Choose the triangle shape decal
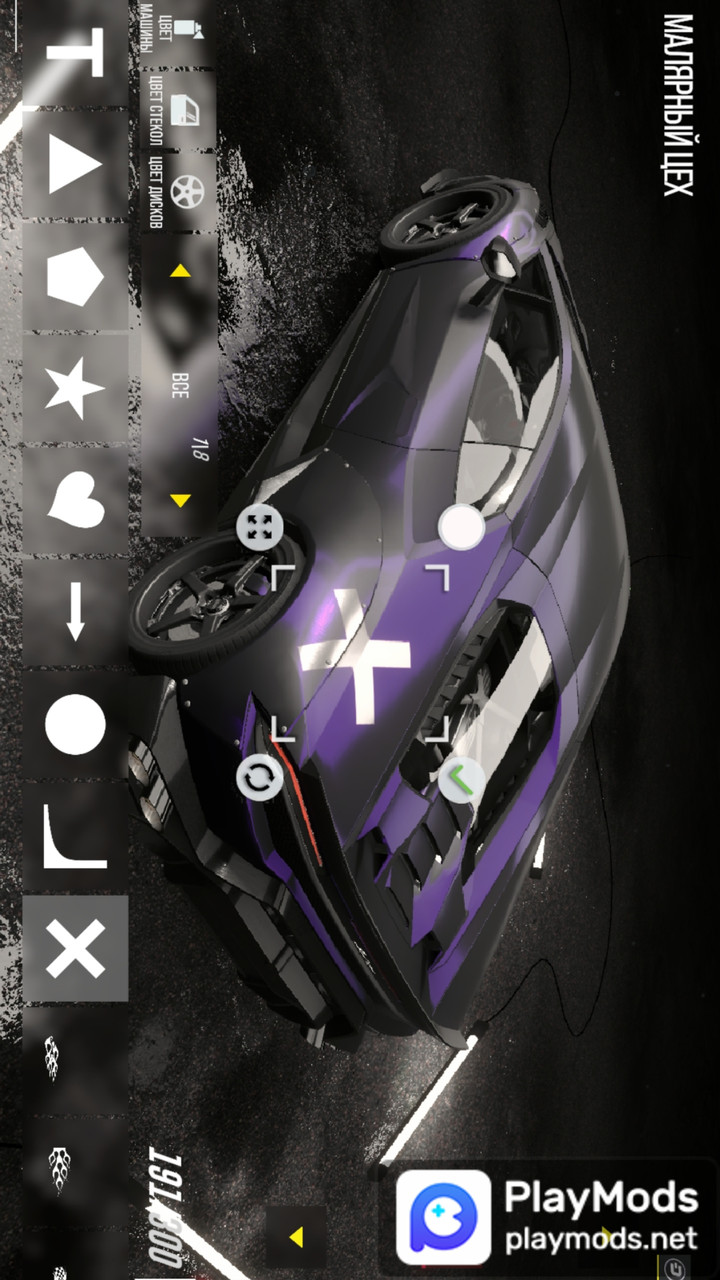This screenshot has height=1280, width=720. pos(75,167)
